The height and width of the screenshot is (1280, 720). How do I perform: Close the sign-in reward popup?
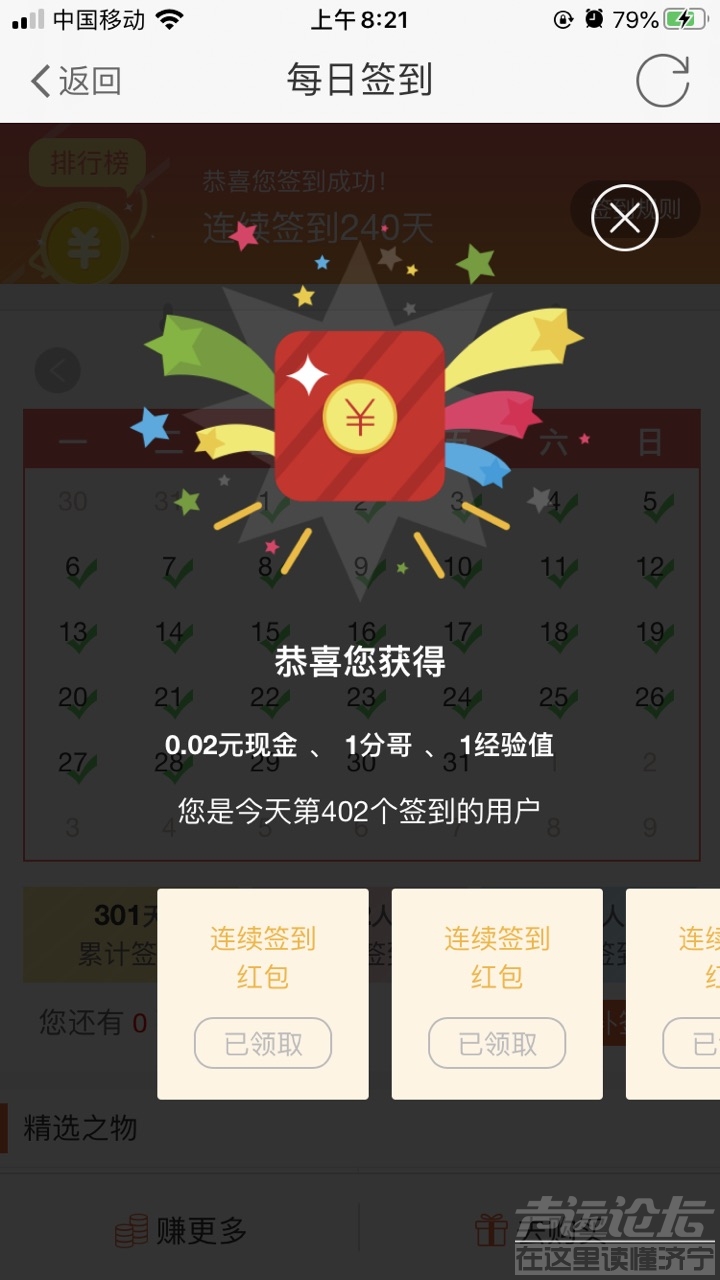coord(625,218)
